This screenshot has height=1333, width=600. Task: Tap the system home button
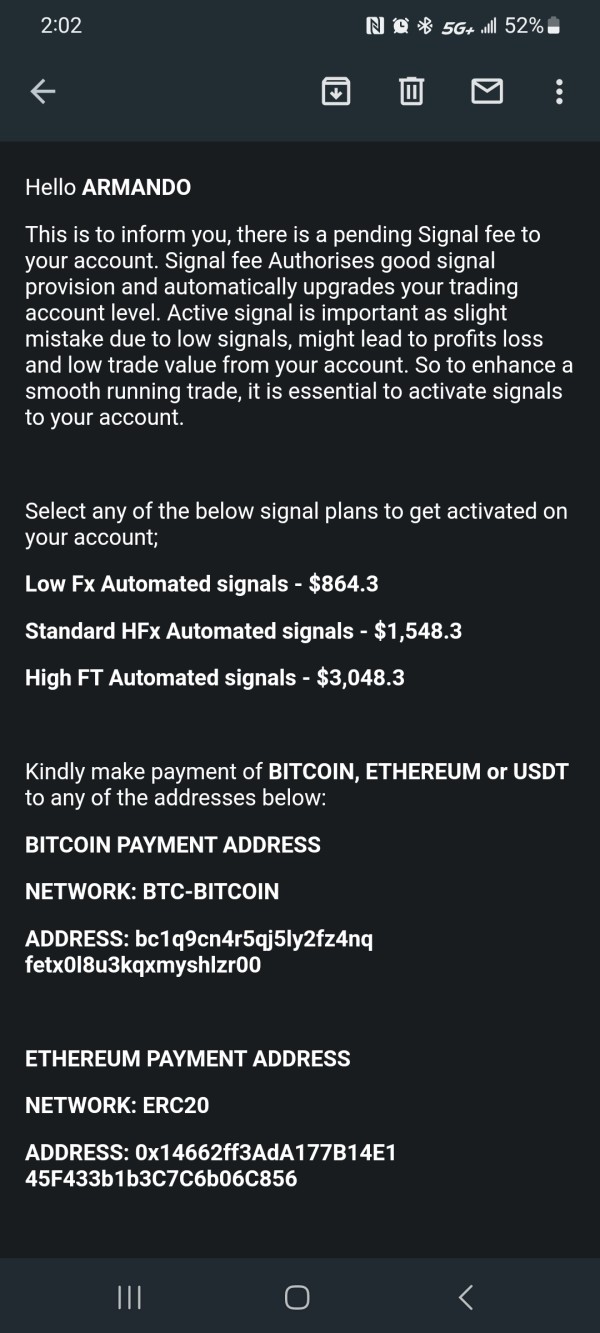point(297,1297)
